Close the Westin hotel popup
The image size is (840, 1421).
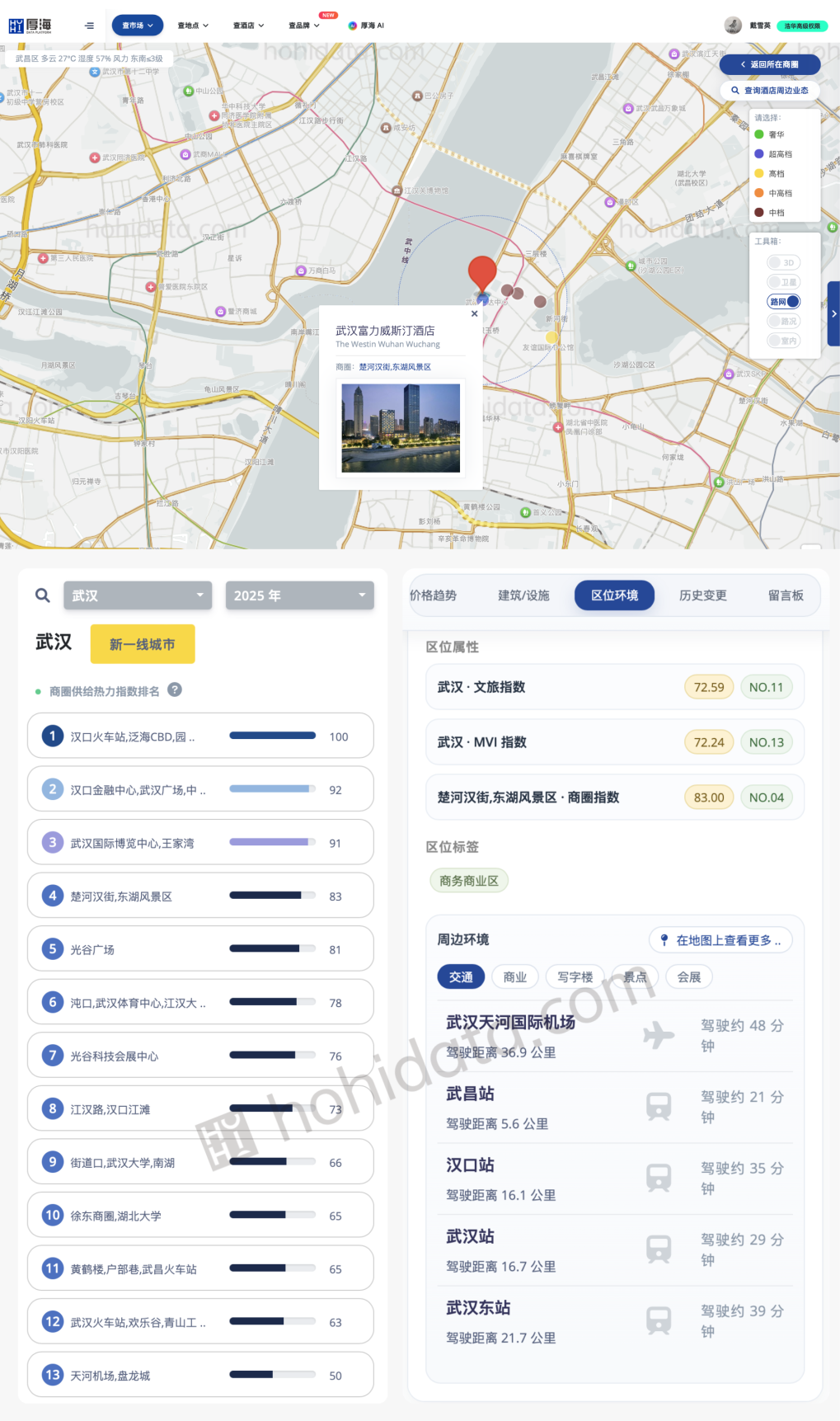point(474,313)
